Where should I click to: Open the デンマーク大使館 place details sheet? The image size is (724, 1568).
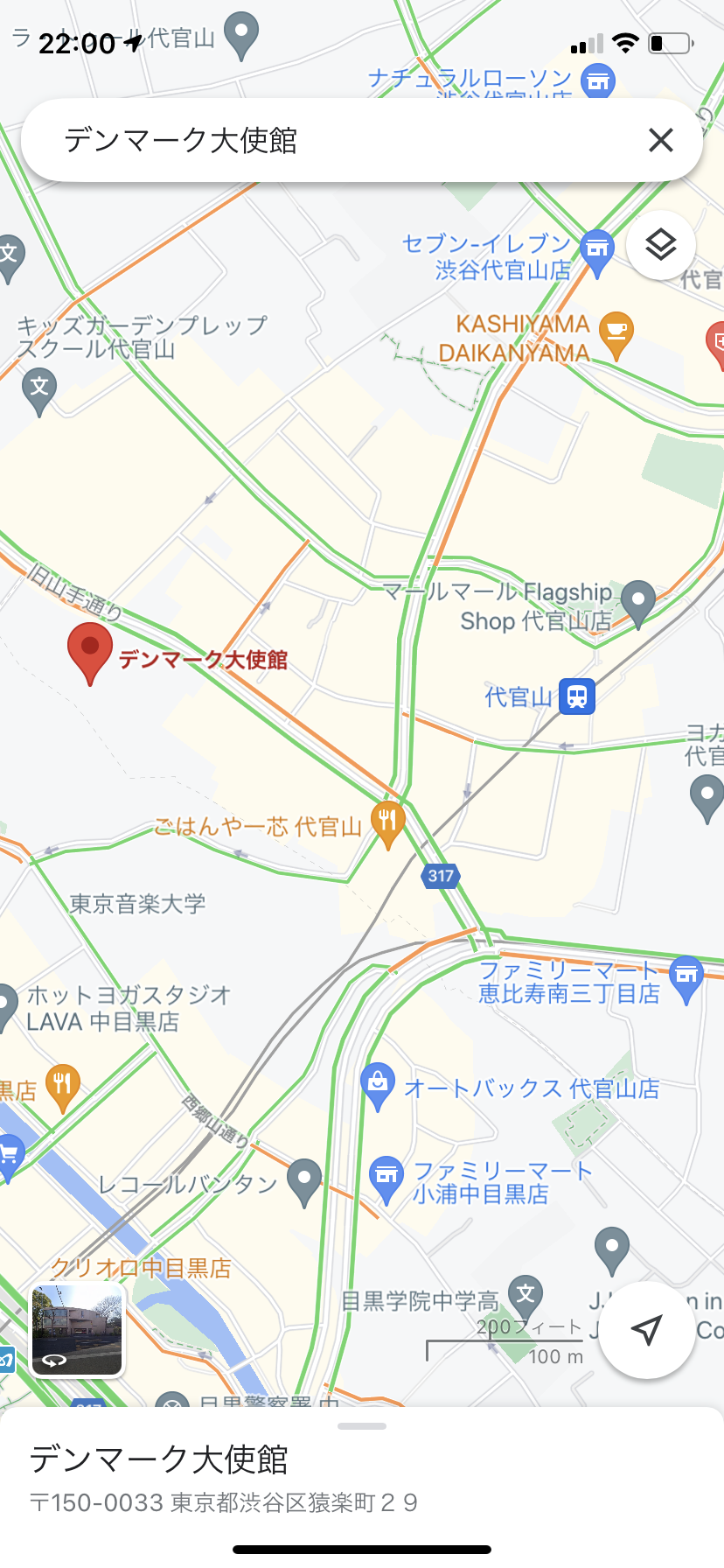coord(362,1479)
